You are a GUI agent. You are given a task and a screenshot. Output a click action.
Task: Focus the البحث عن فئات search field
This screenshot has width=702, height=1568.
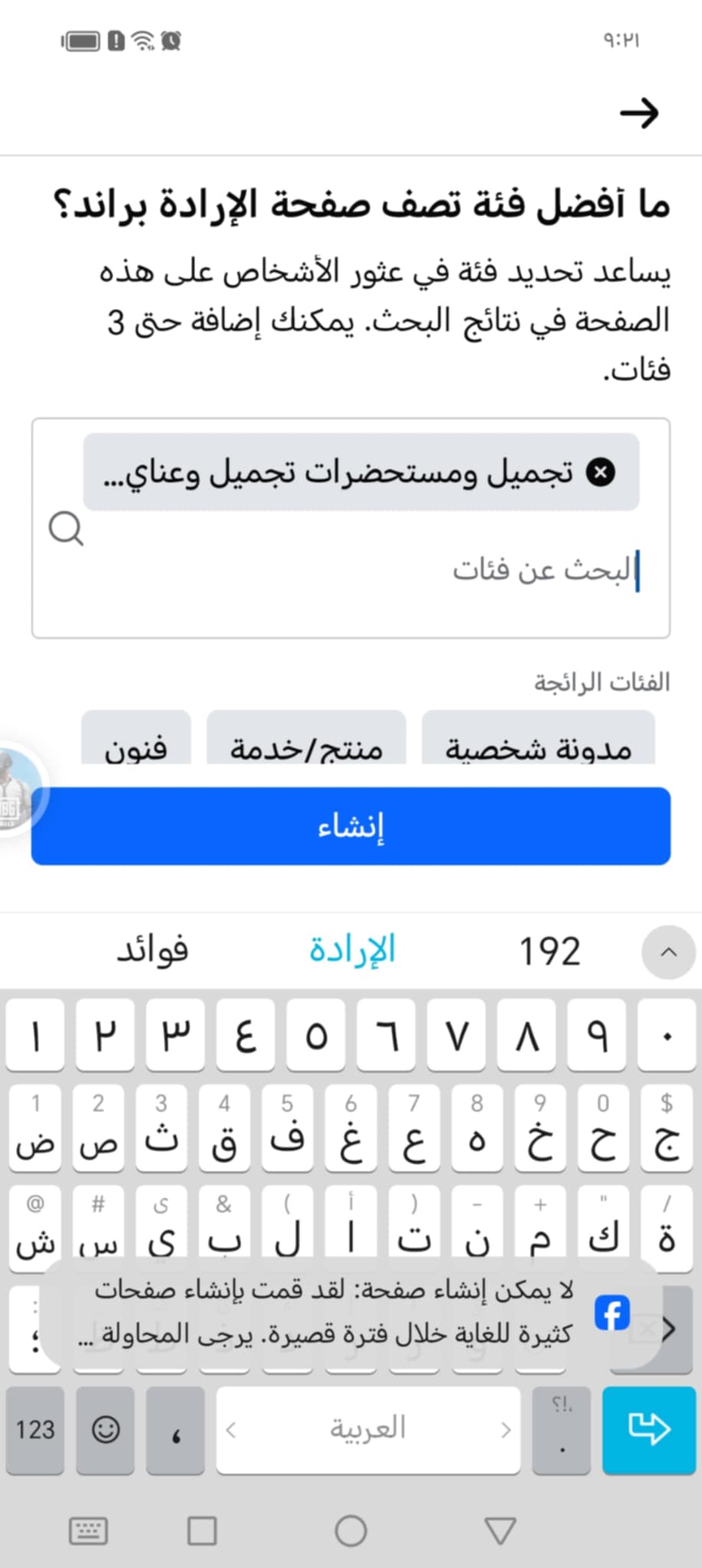pyautogui.click(x=351, y=570)
